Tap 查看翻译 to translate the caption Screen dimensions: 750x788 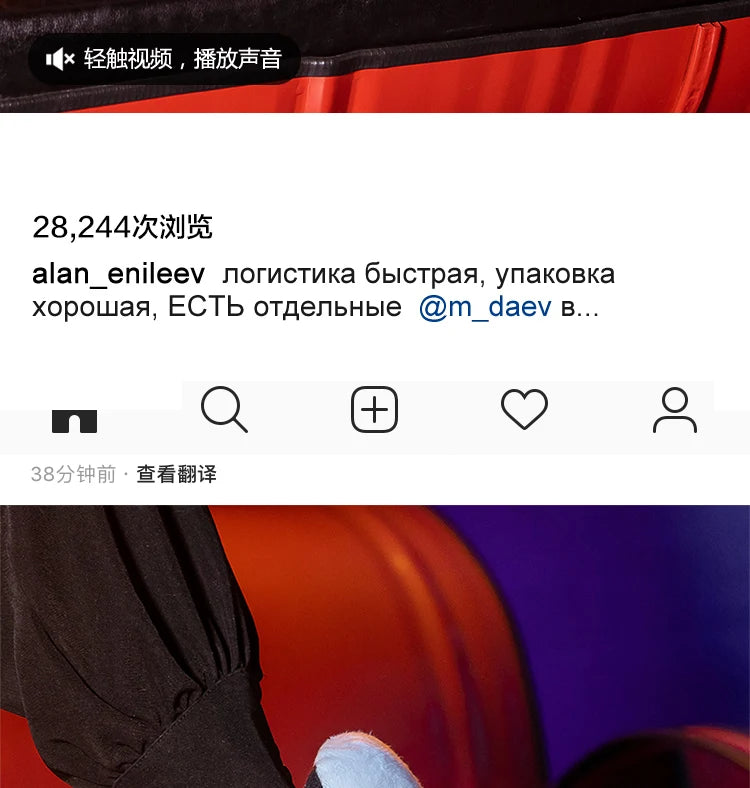click(x=177, y=474)
